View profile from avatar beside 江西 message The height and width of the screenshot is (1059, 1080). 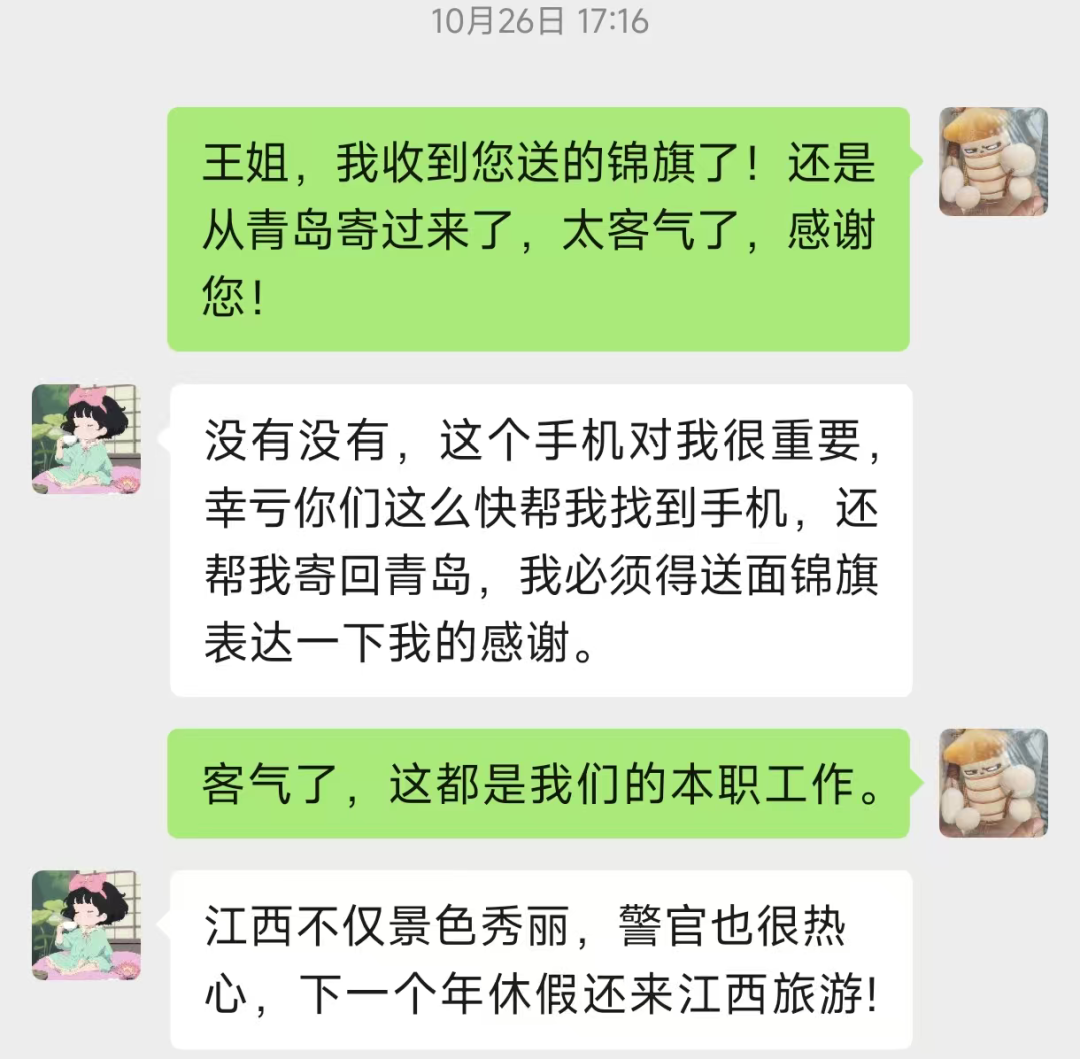(x=86, y=924)
